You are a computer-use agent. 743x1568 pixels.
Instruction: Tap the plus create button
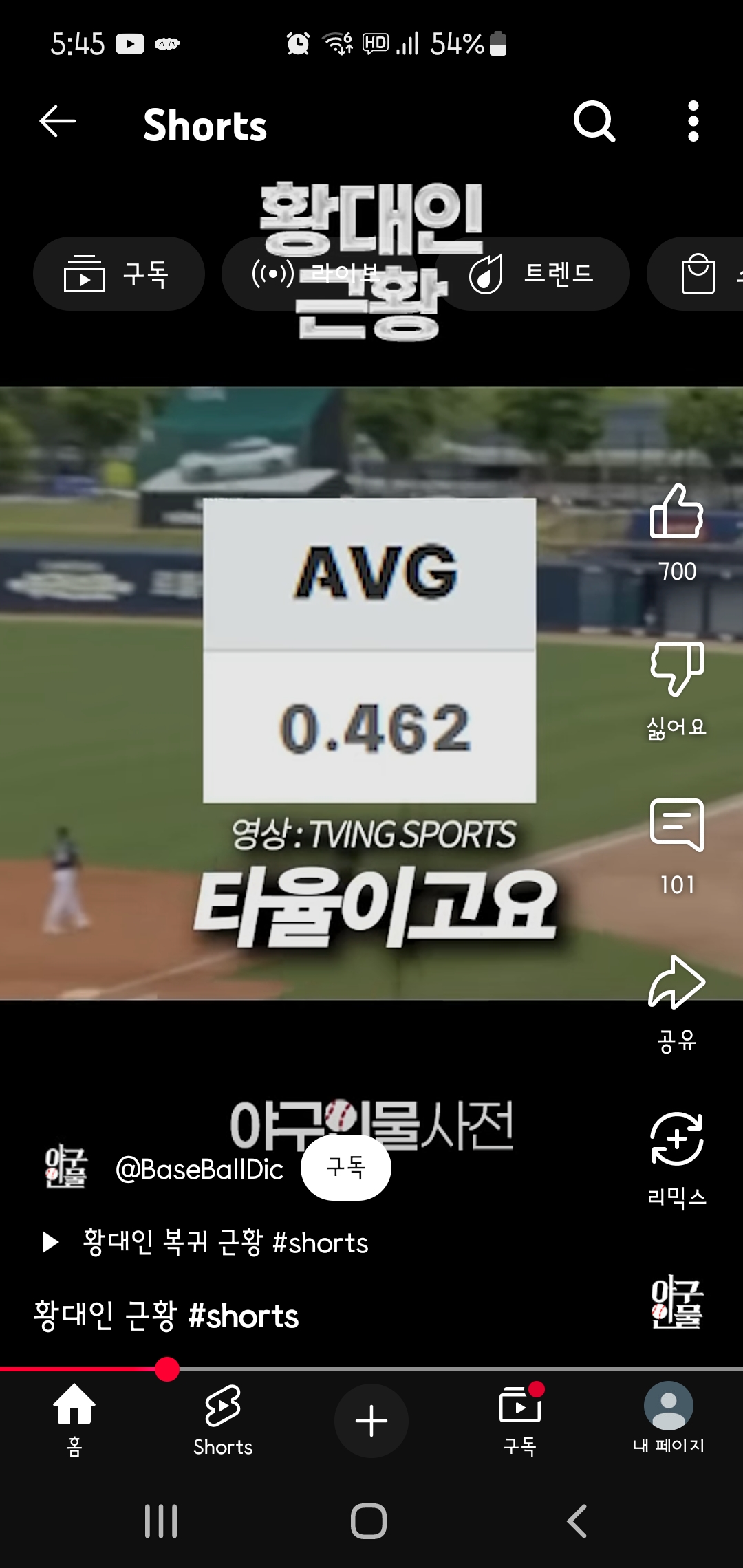pyautogui.click(x=371, y=1421)
